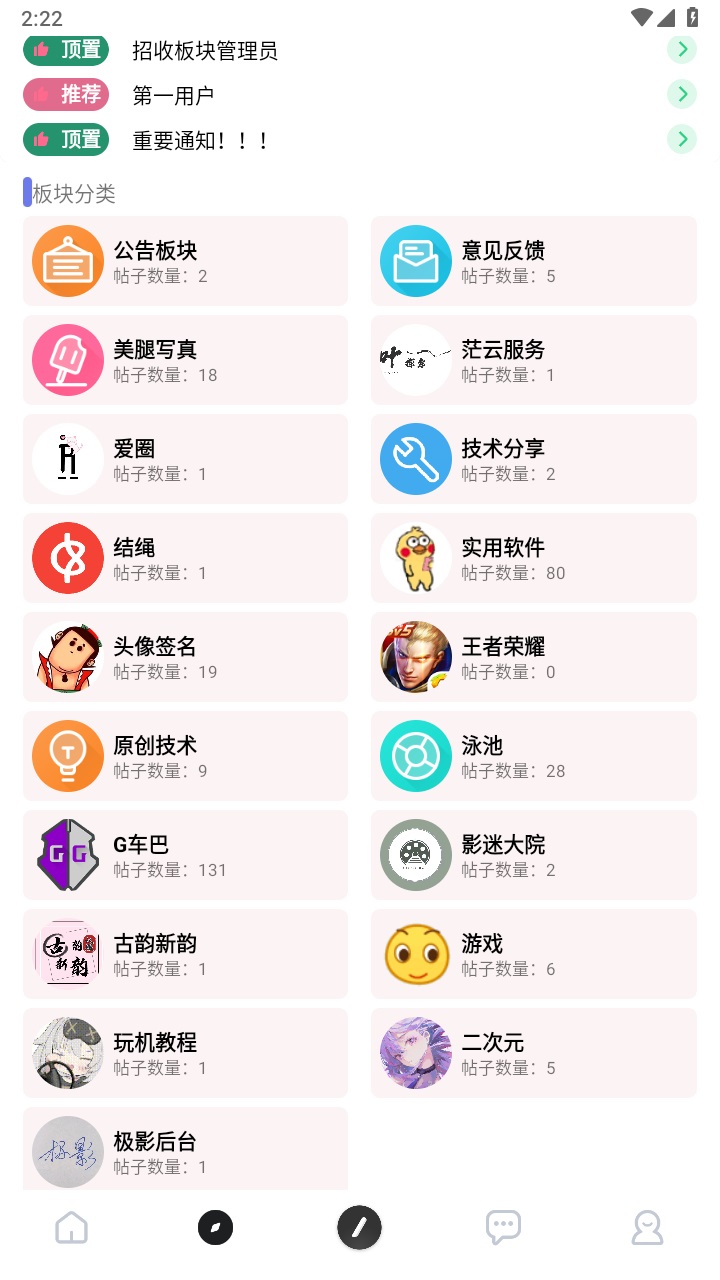Open the G车巴 board

(x=185, y=855)
